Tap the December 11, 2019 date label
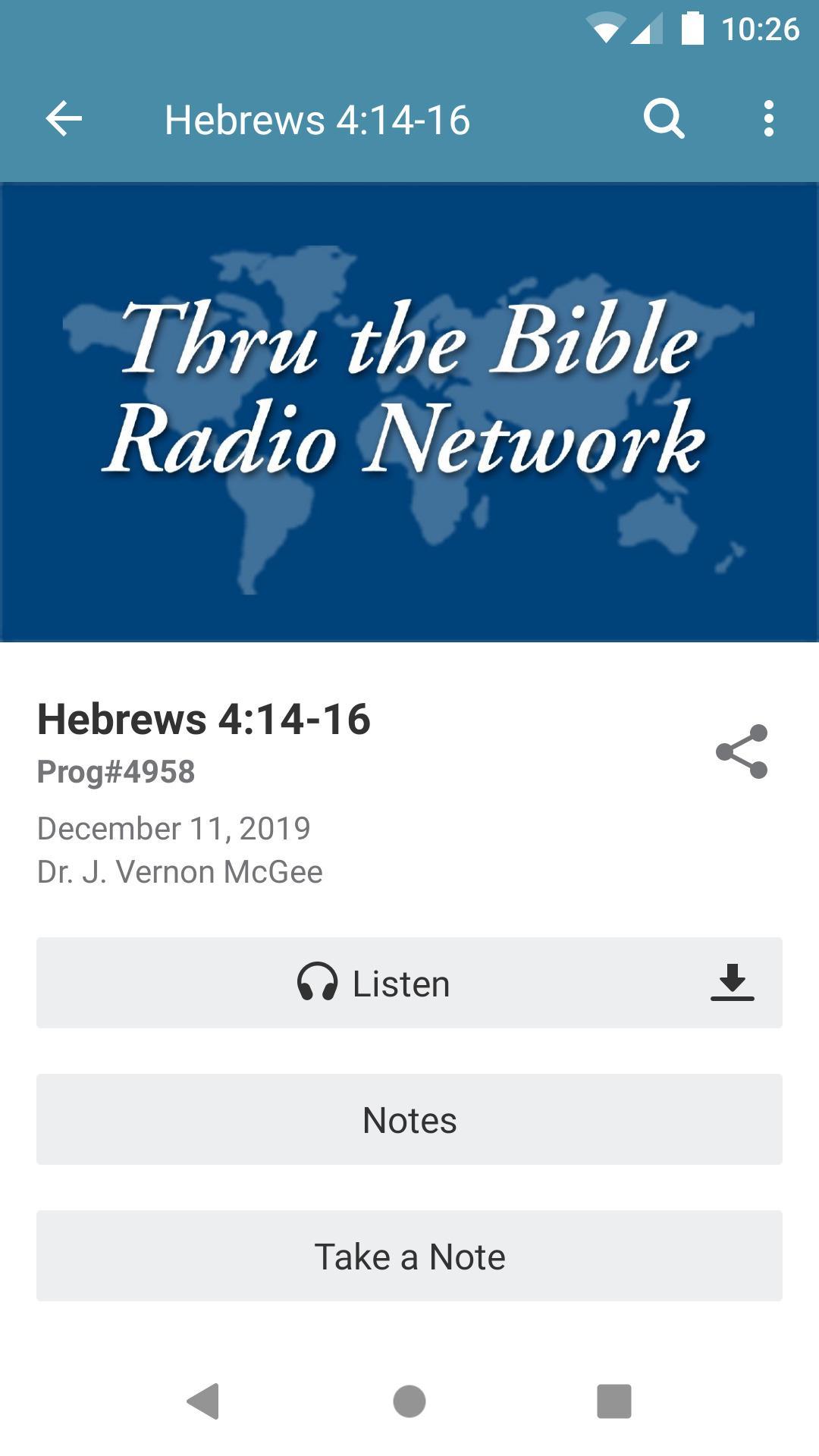 174,827
